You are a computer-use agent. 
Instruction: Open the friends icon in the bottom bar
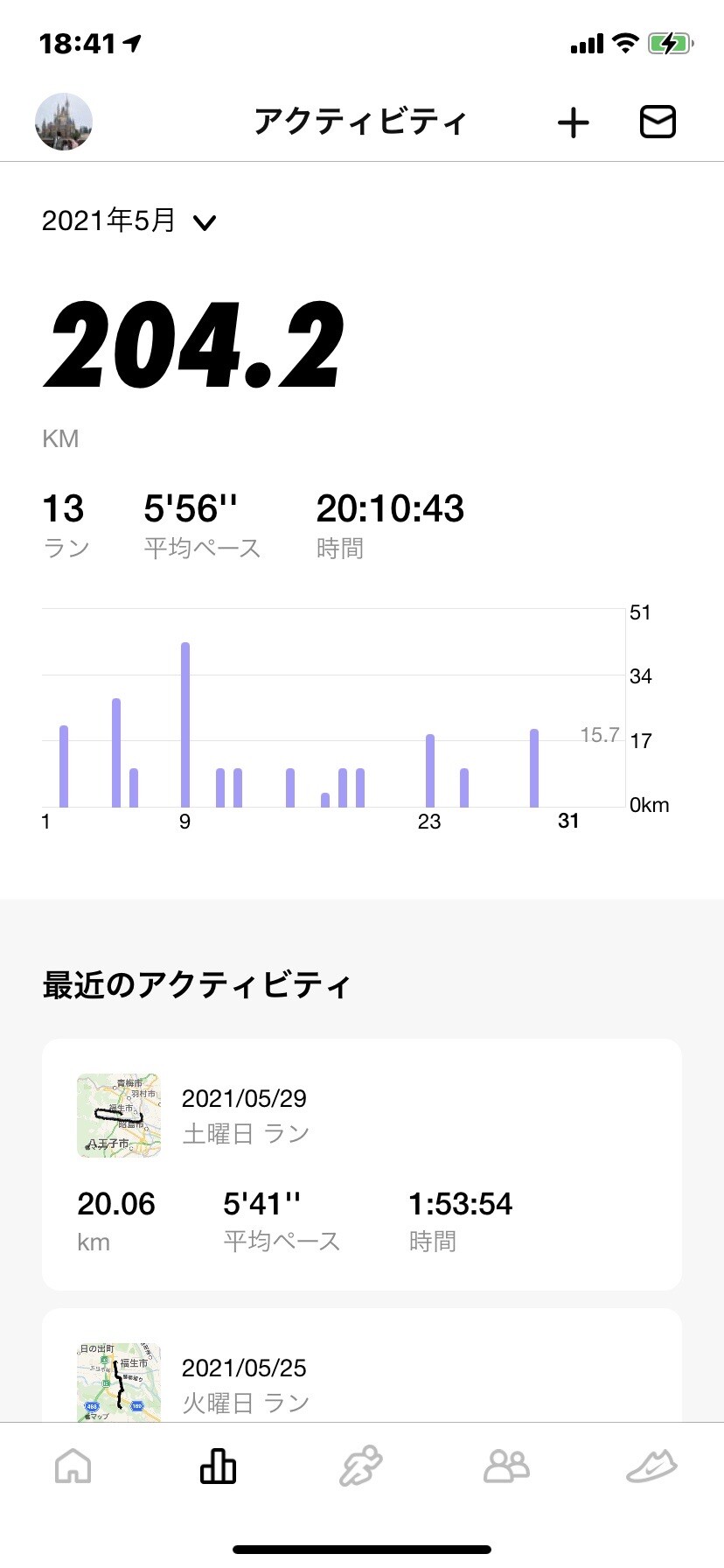click(x=507, y=1466)
